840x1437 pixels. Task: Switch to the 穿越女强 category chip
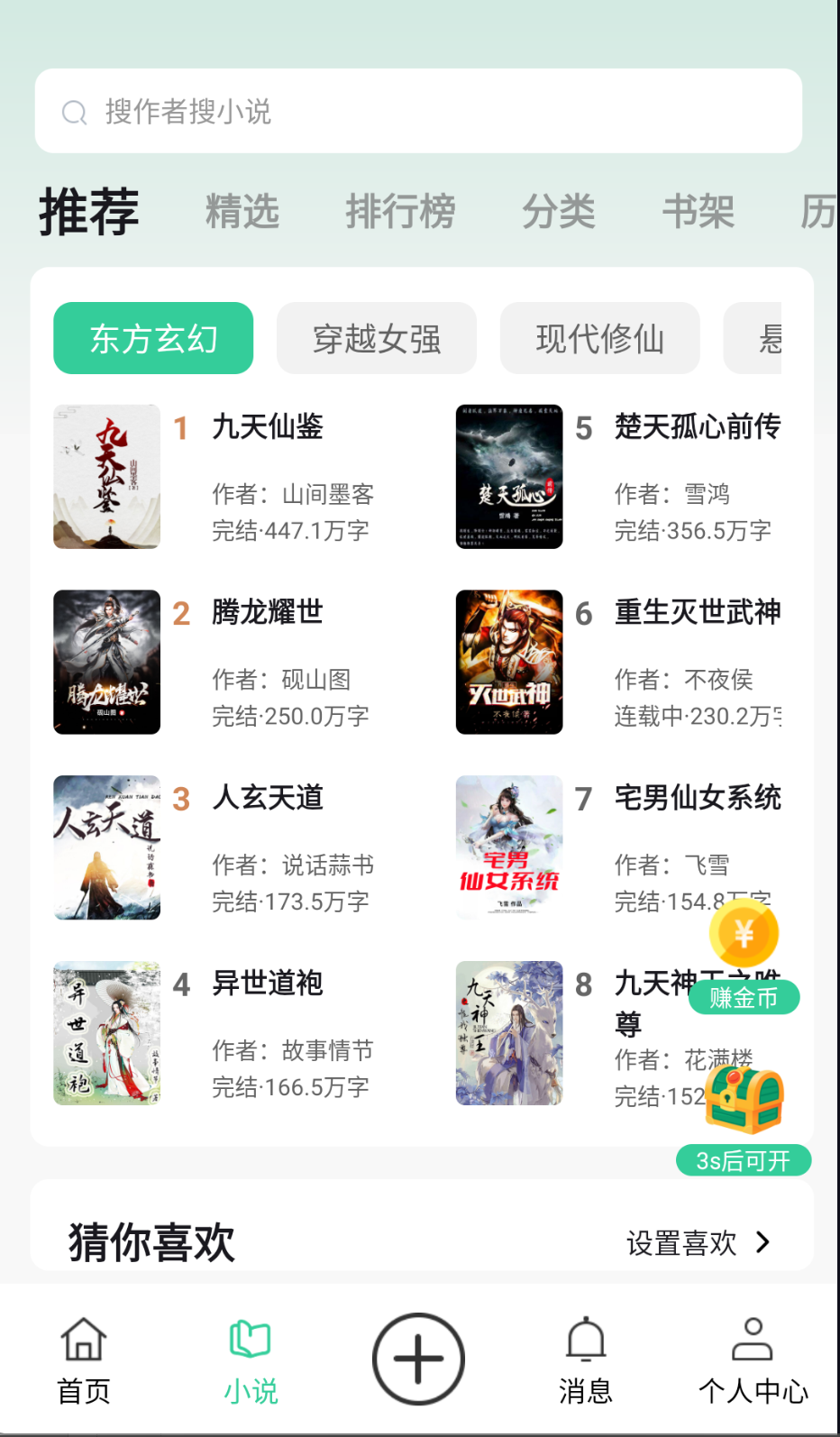click(x=377, y=338)
